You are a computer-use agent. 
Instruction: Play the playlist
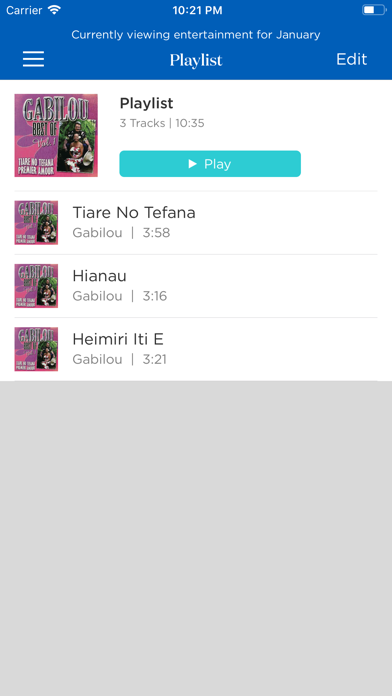(x=210, y=164)
